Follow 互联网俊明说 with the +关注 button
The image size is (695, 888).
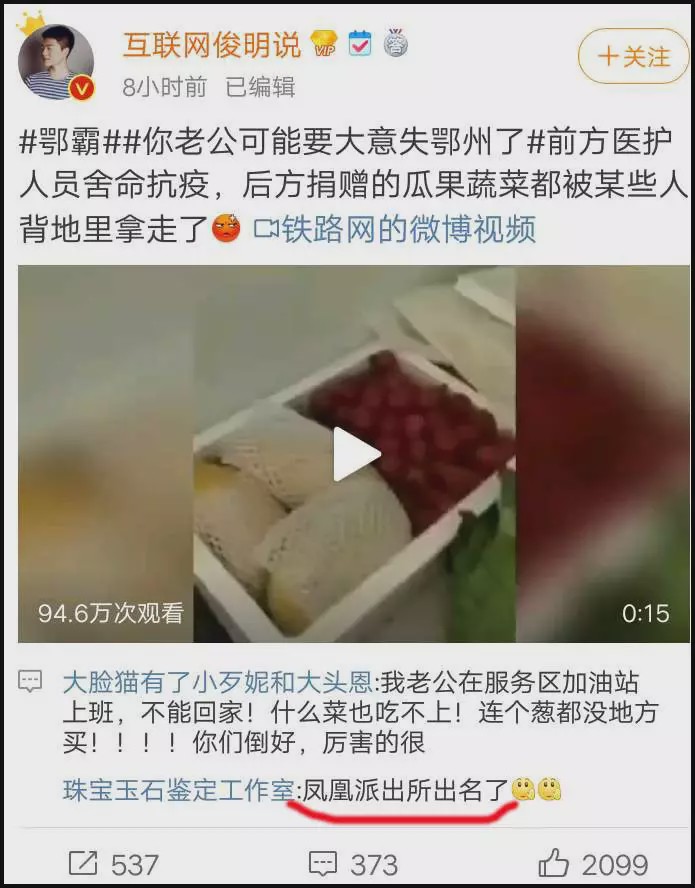[633, 57]
